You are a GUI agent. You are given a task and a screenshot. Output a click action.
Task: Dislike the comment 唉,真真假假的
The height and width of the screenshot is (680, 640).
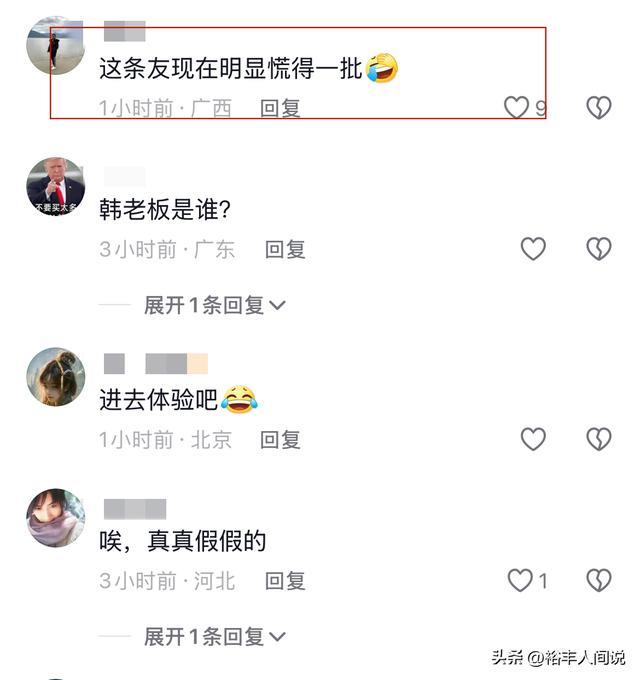[x=598, y=580]
